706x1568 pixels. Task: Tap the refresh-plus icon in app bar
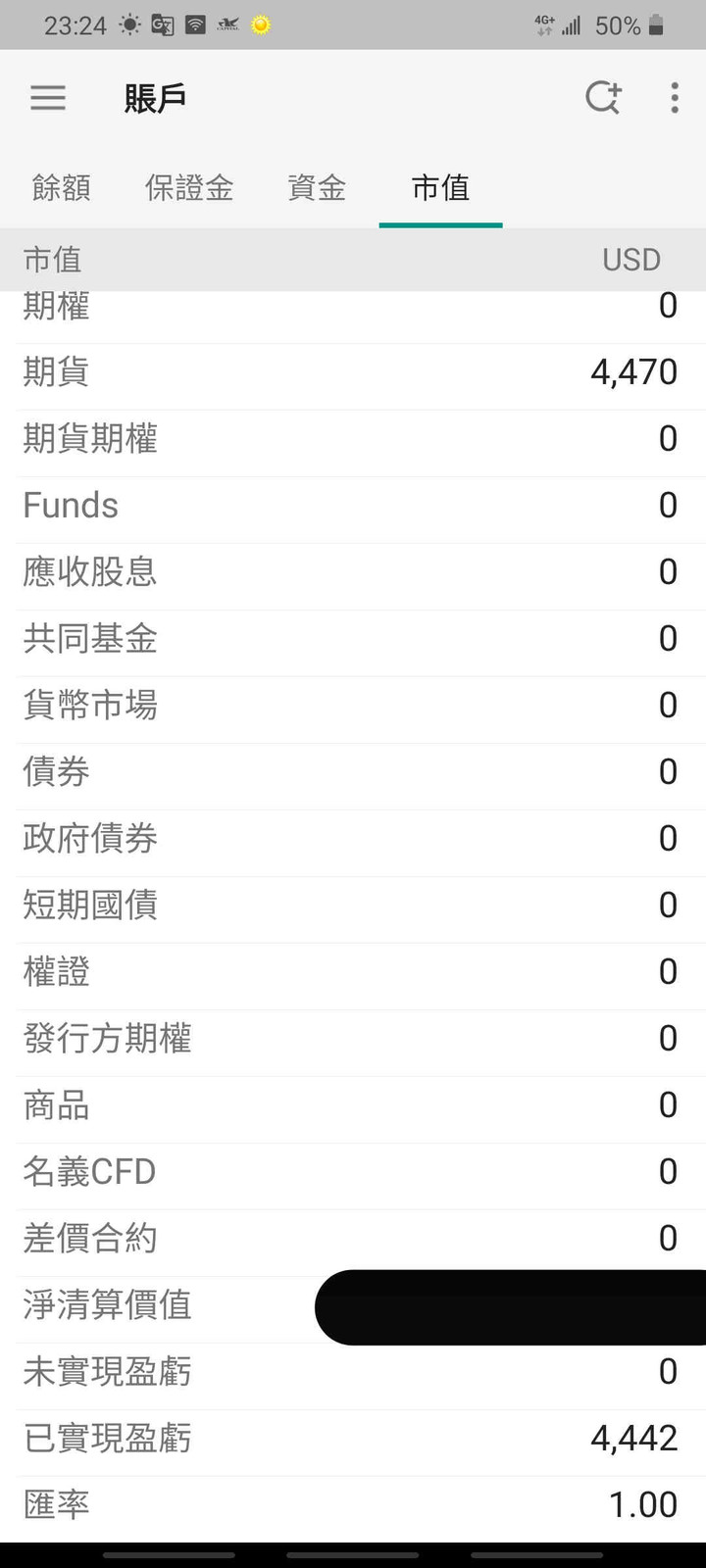(603, 98)
